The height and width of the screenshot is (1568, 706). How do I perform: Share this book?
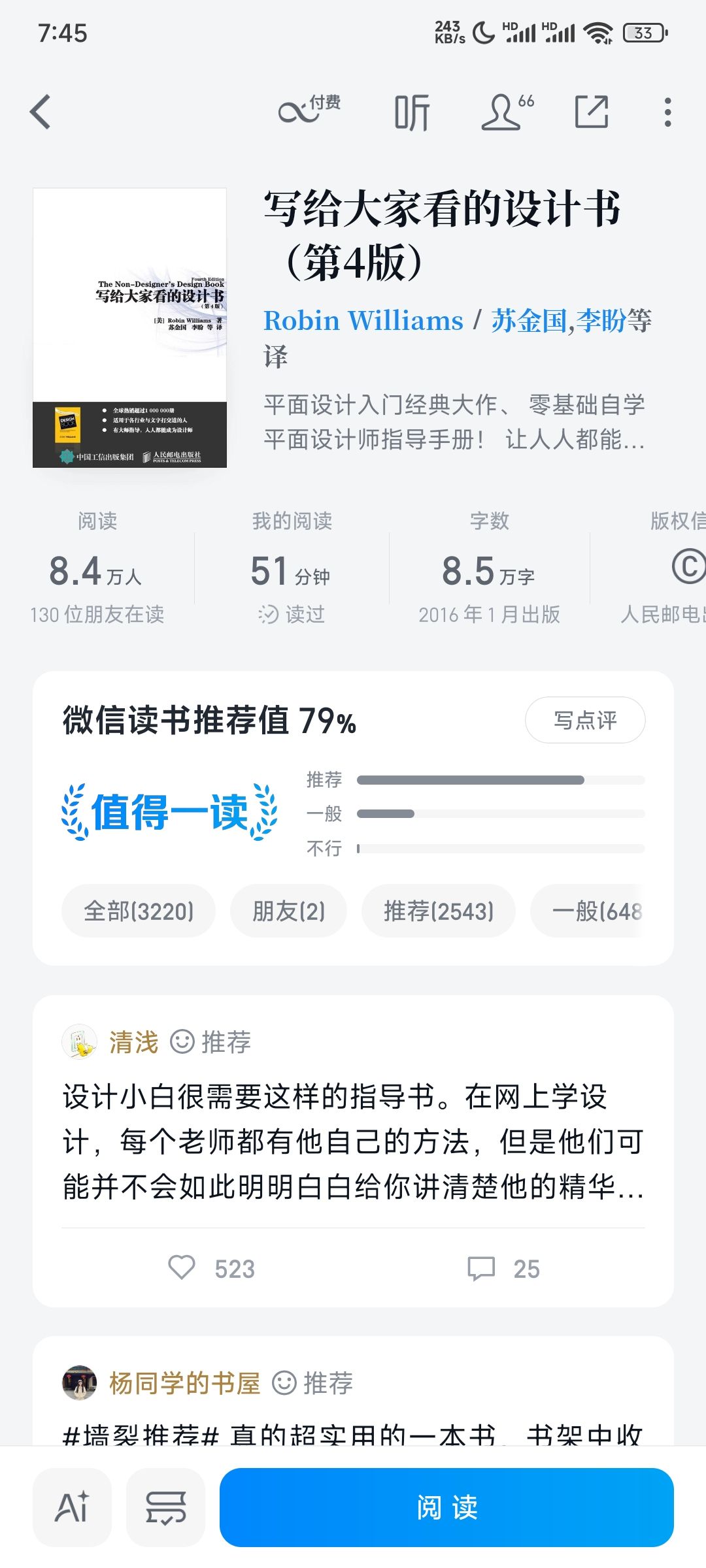coord(592,112)
